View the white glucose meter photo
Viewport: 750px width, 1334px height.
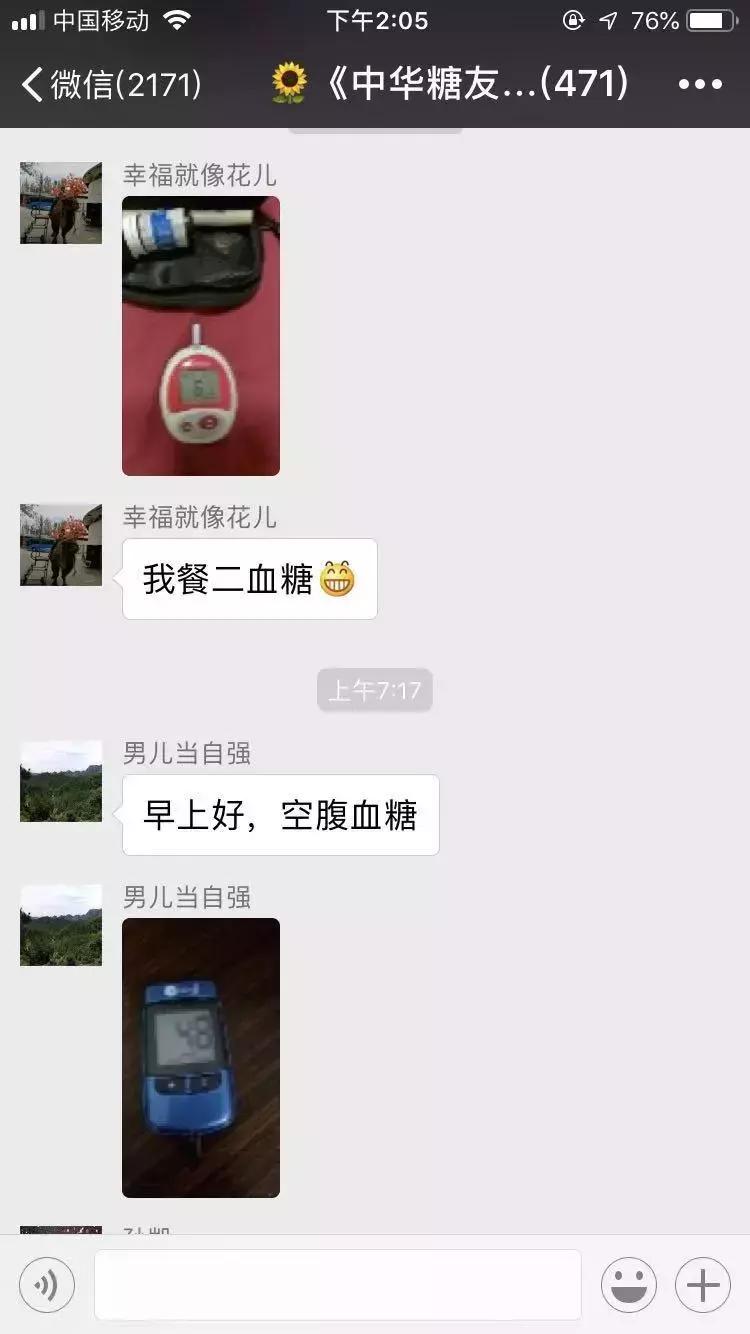[200, 335]
